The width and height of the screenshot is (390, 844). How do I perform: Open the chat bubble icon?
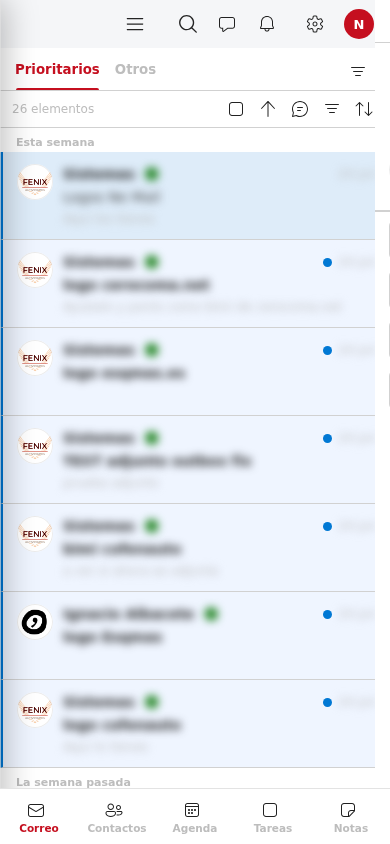tap(227, 24)
